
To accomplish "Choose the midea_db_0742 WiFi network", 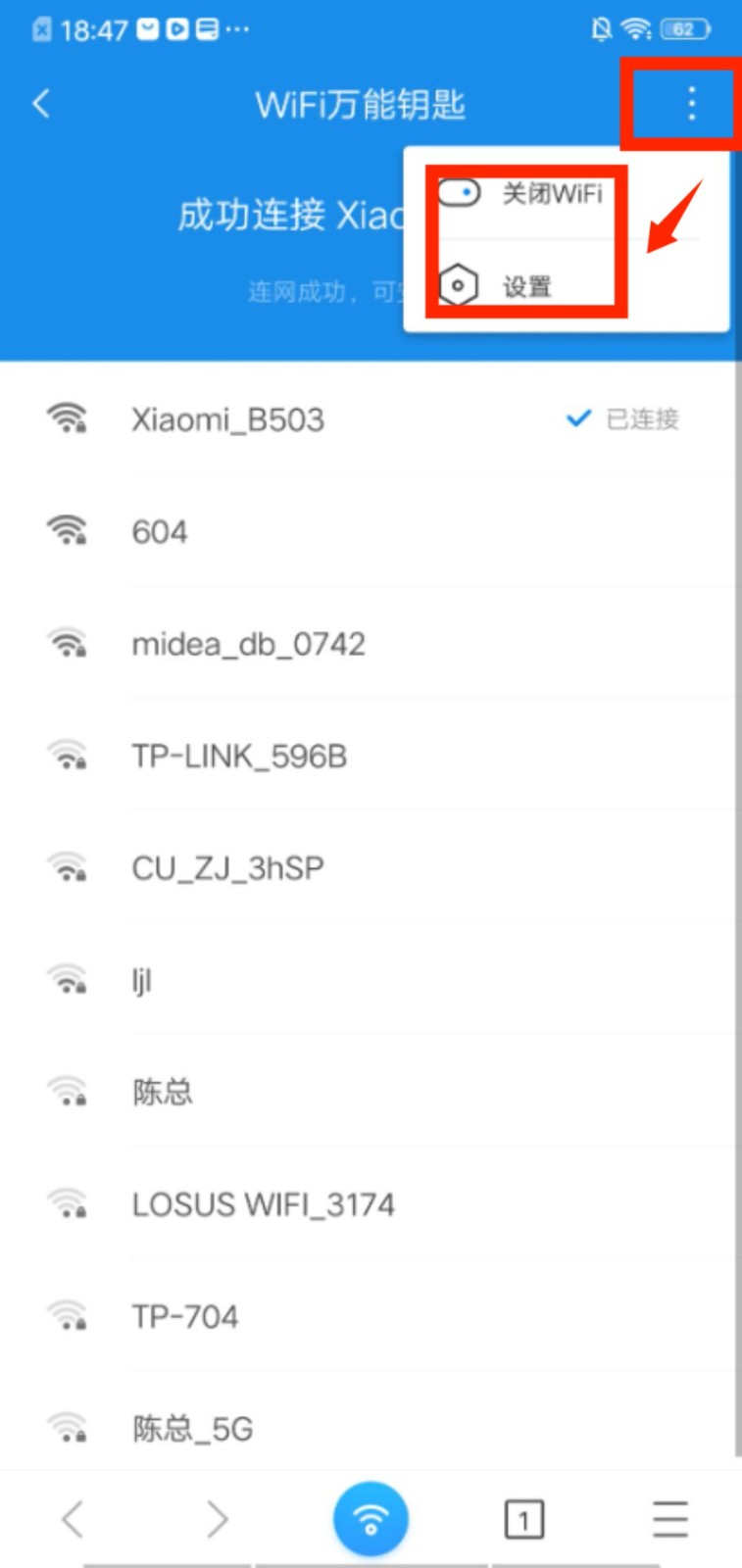I will [249, 644].
